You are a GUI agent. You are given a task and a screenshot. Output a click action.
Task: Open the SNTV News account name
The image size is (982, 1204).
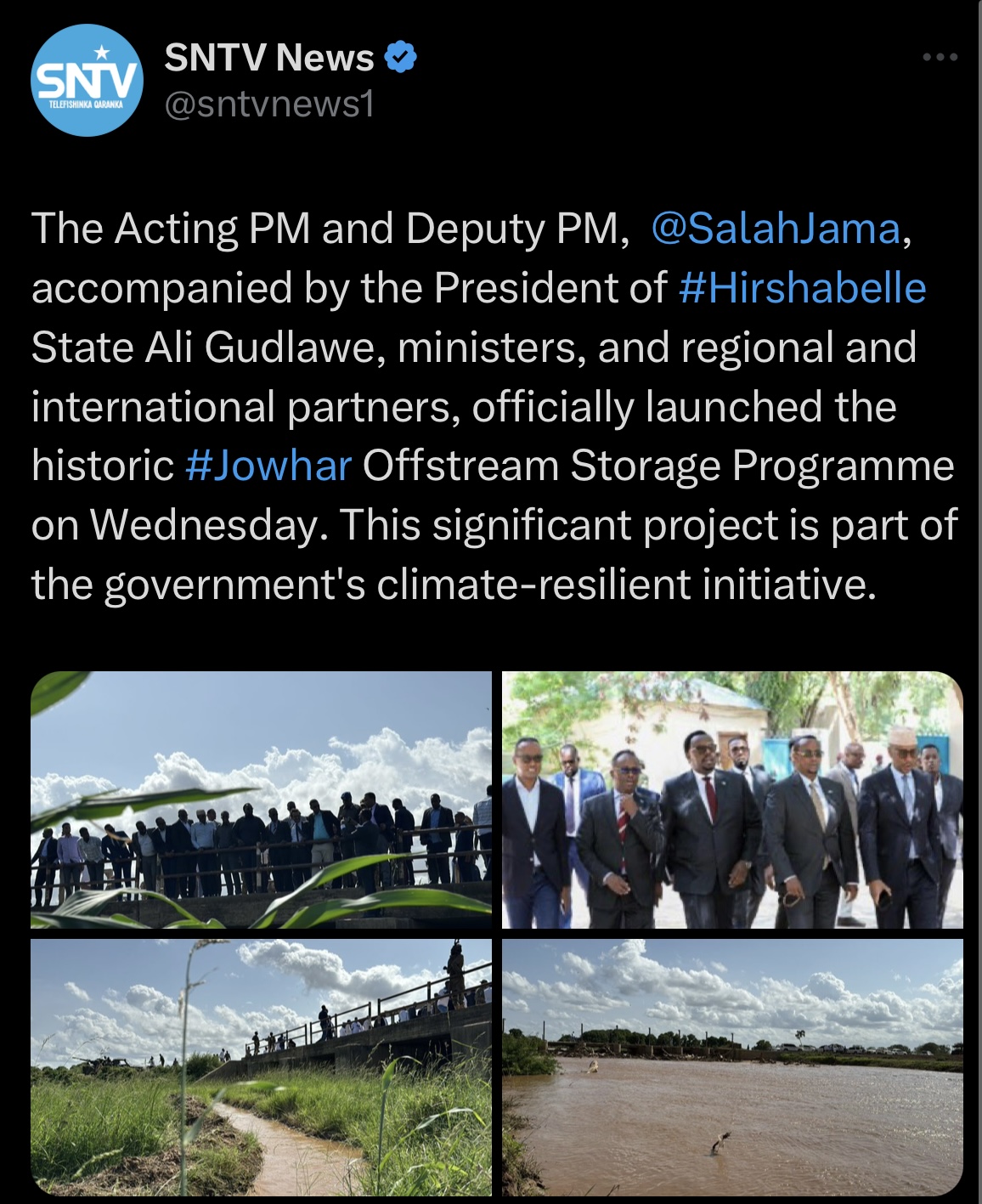pos(268,58)
